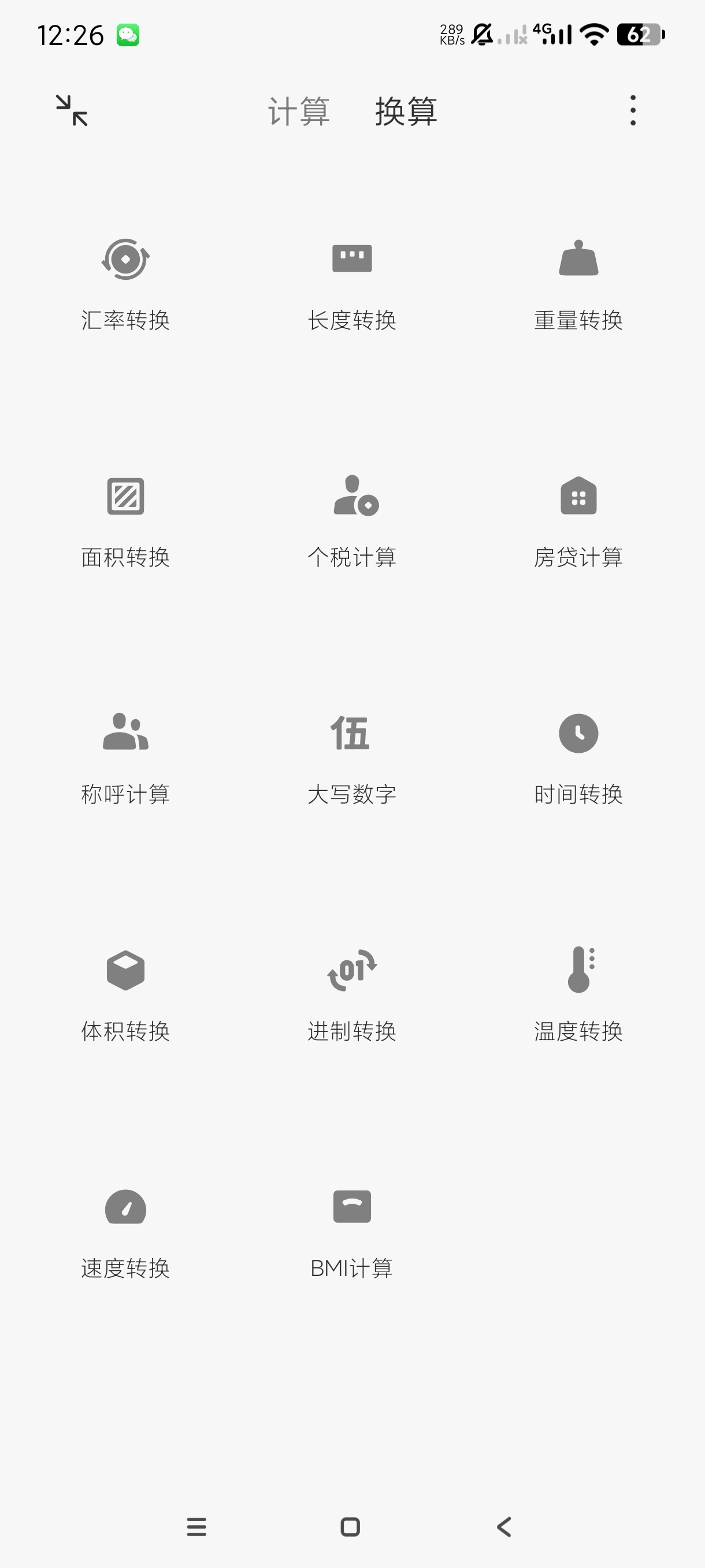Open the BMI计算 calculator
Viewport: 705px width, 1568px height.
click(351, 1233)
